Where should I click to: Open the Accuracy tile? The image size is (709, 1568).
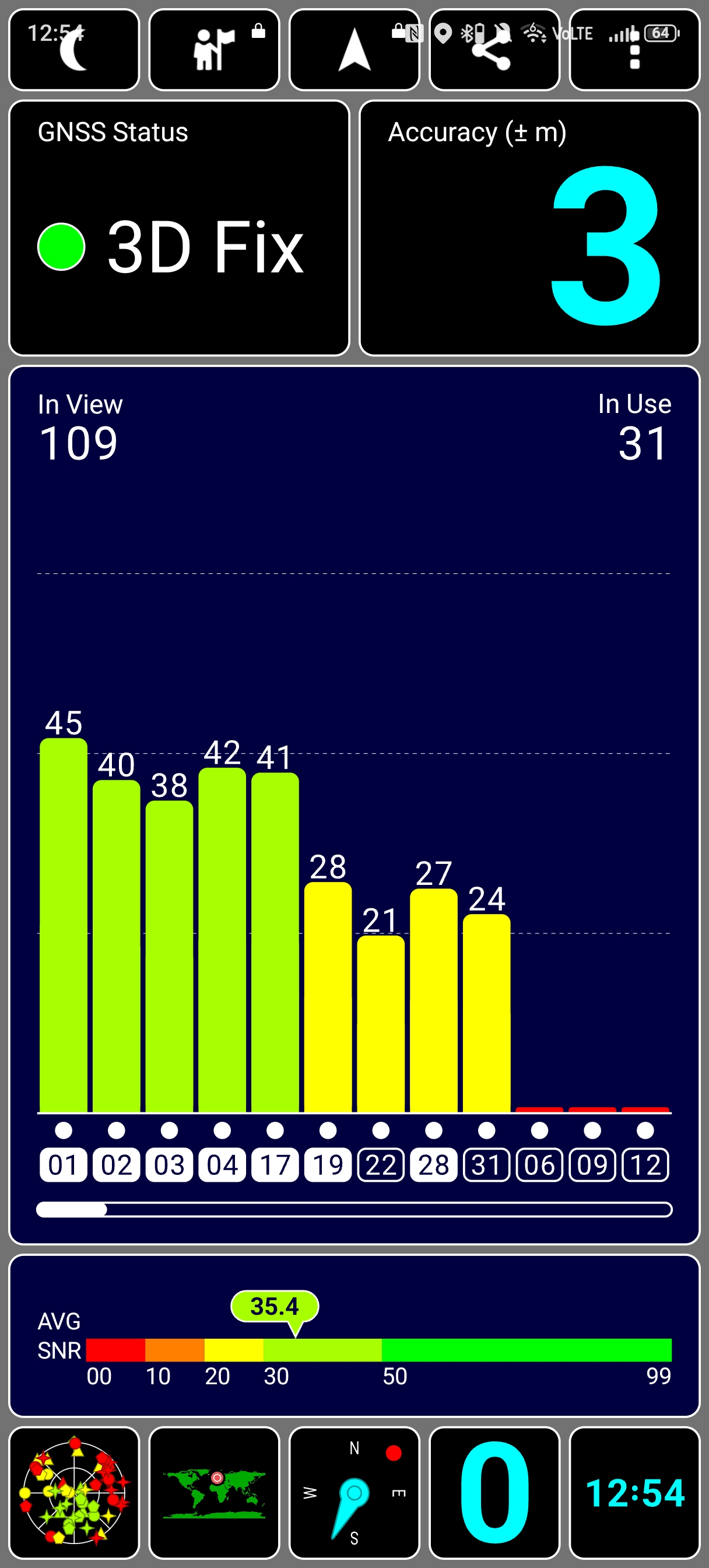pyautogui.click(x=529, y=228)
